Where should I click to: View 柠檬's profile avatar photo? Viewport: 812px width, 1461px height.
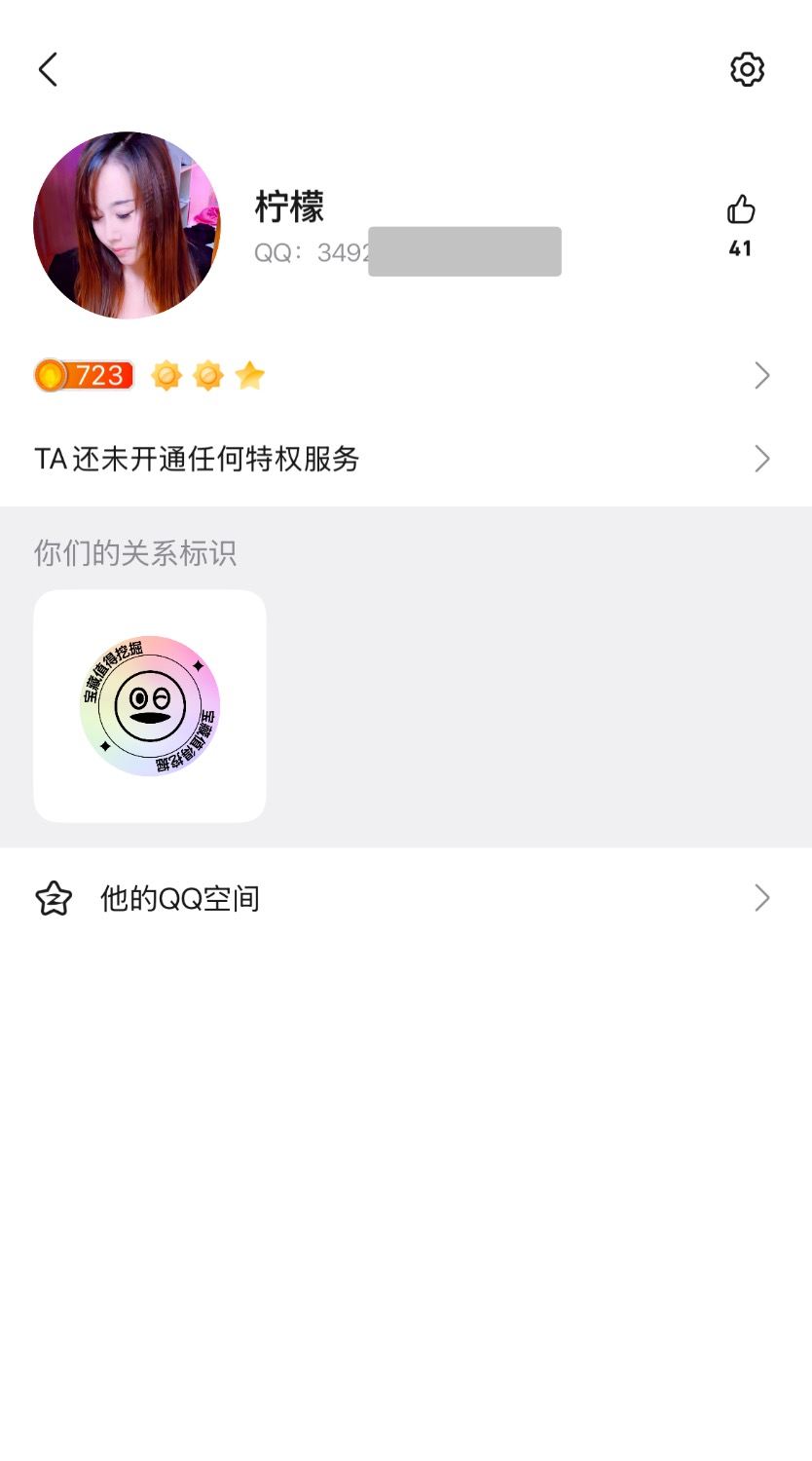click(127, 225)
